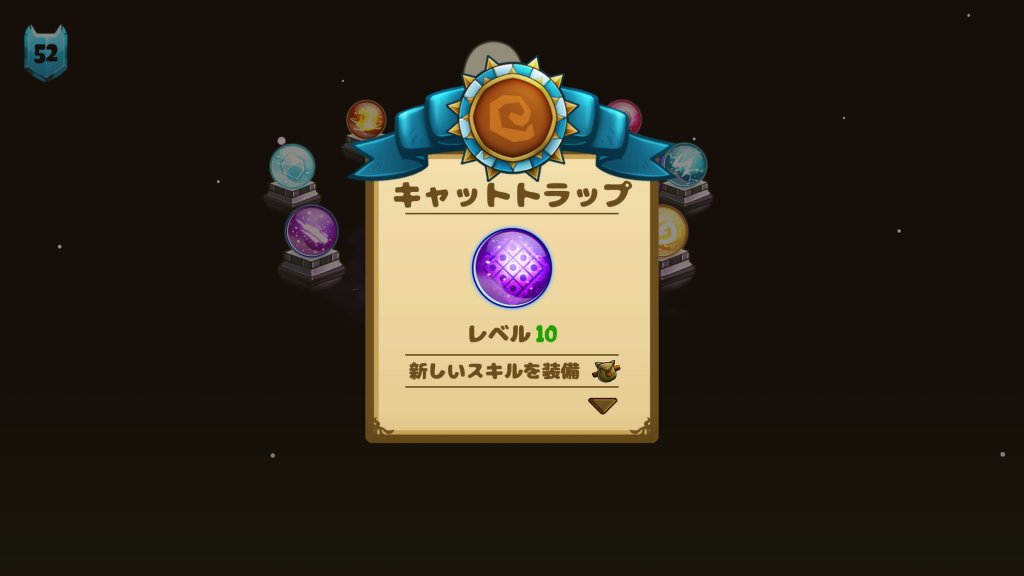This screenshot has width=1024, height=576.
Task: Select the purple Cat Trap skill orb
Action: click(512, 267)
